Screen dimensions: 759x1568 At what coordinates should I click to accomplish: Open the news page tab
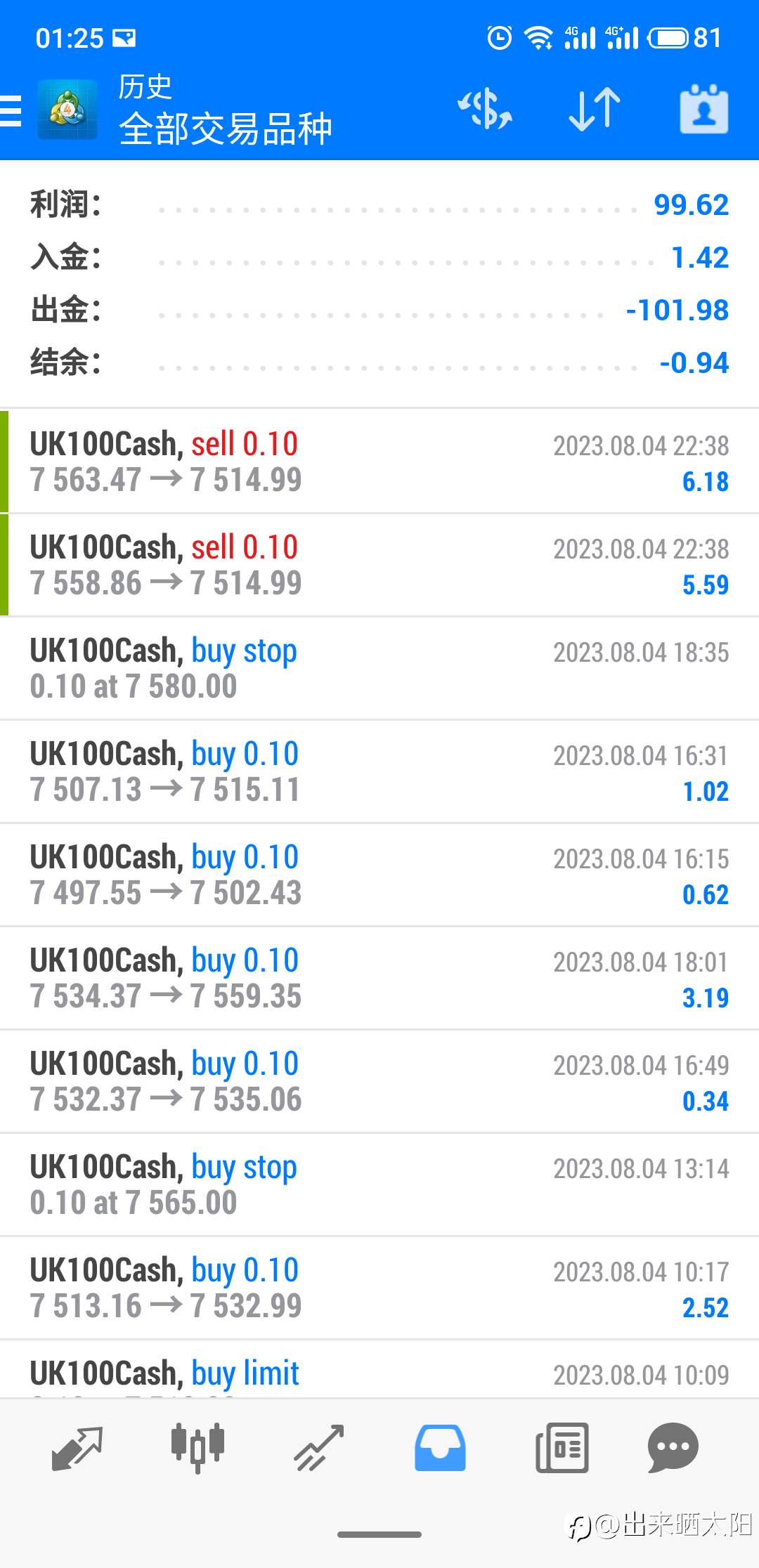(x=562, y=1448)
